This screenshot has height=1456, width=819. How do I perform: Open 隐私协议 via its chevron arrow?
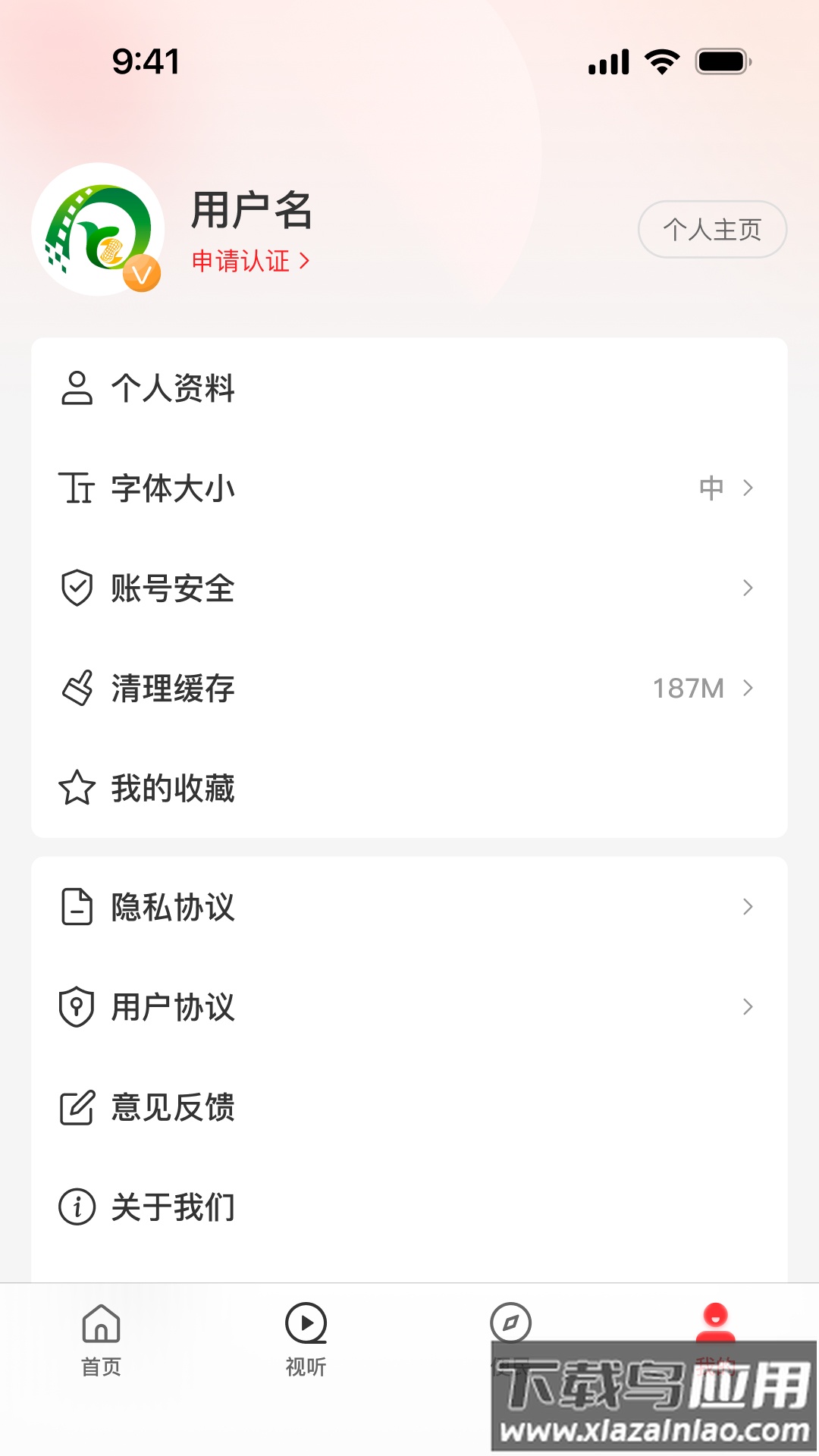749,906
